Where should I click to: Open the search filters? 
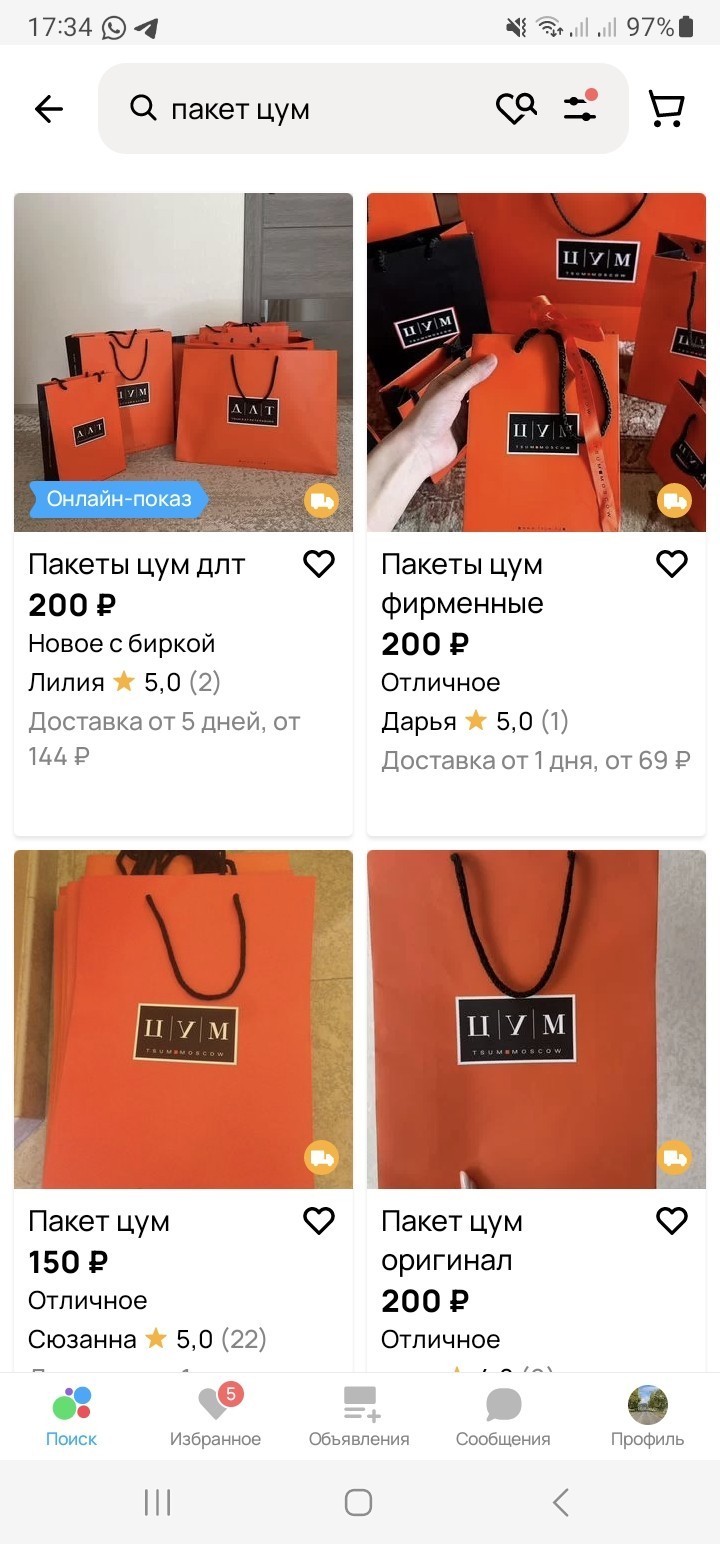pyautogui.click(x=581, y=108)
